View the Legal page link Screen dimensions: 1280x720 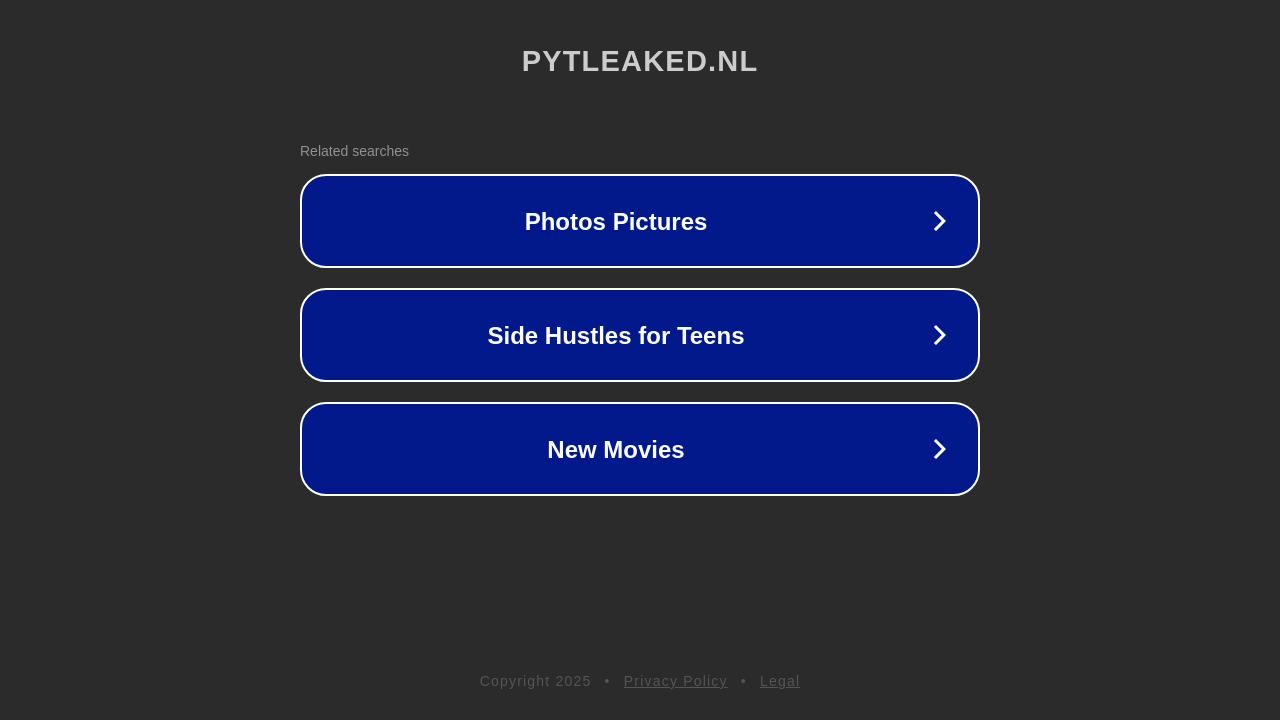tap(779, 681)
